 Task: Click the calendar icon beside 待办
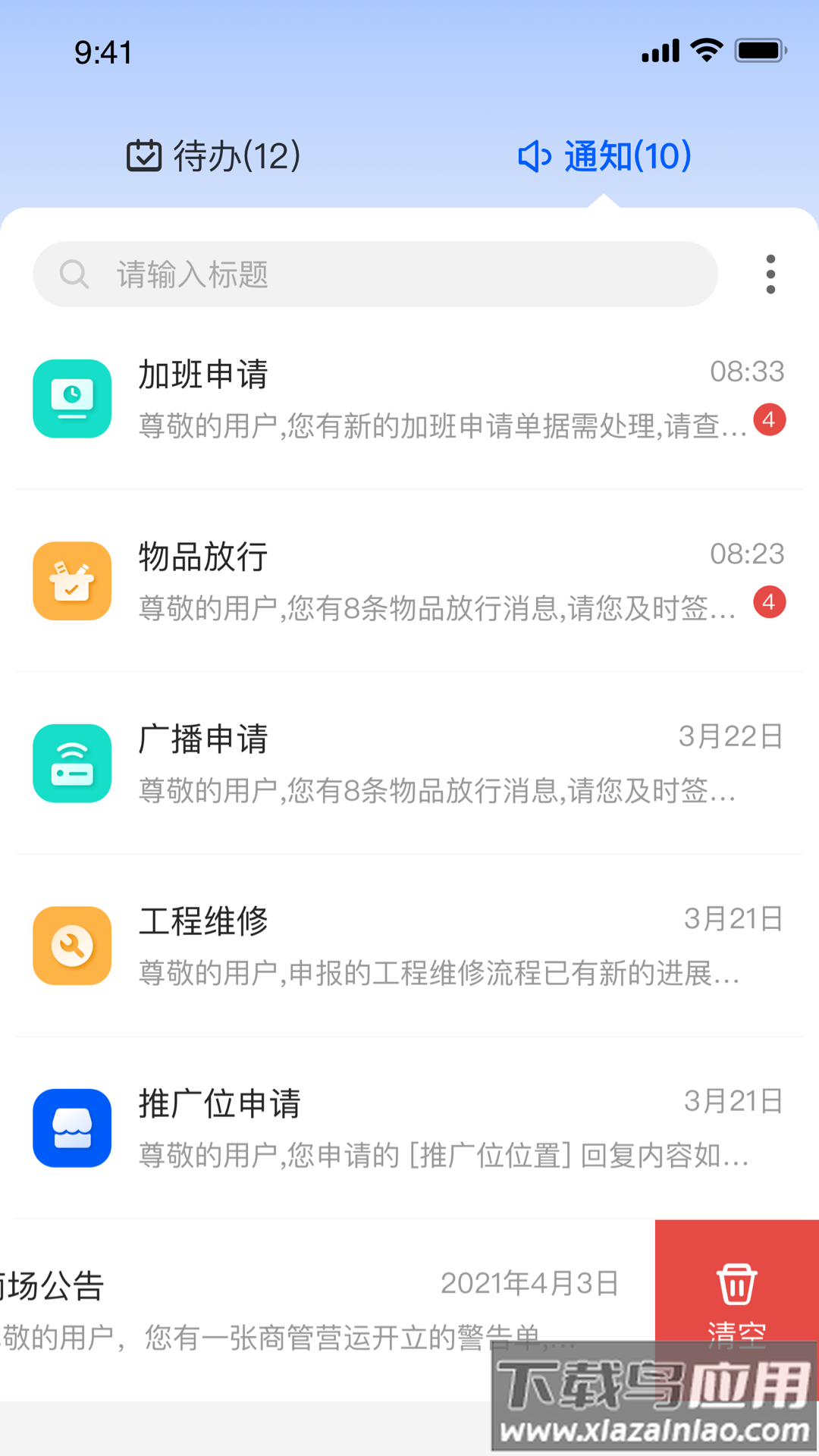click(x=144, y=155)
